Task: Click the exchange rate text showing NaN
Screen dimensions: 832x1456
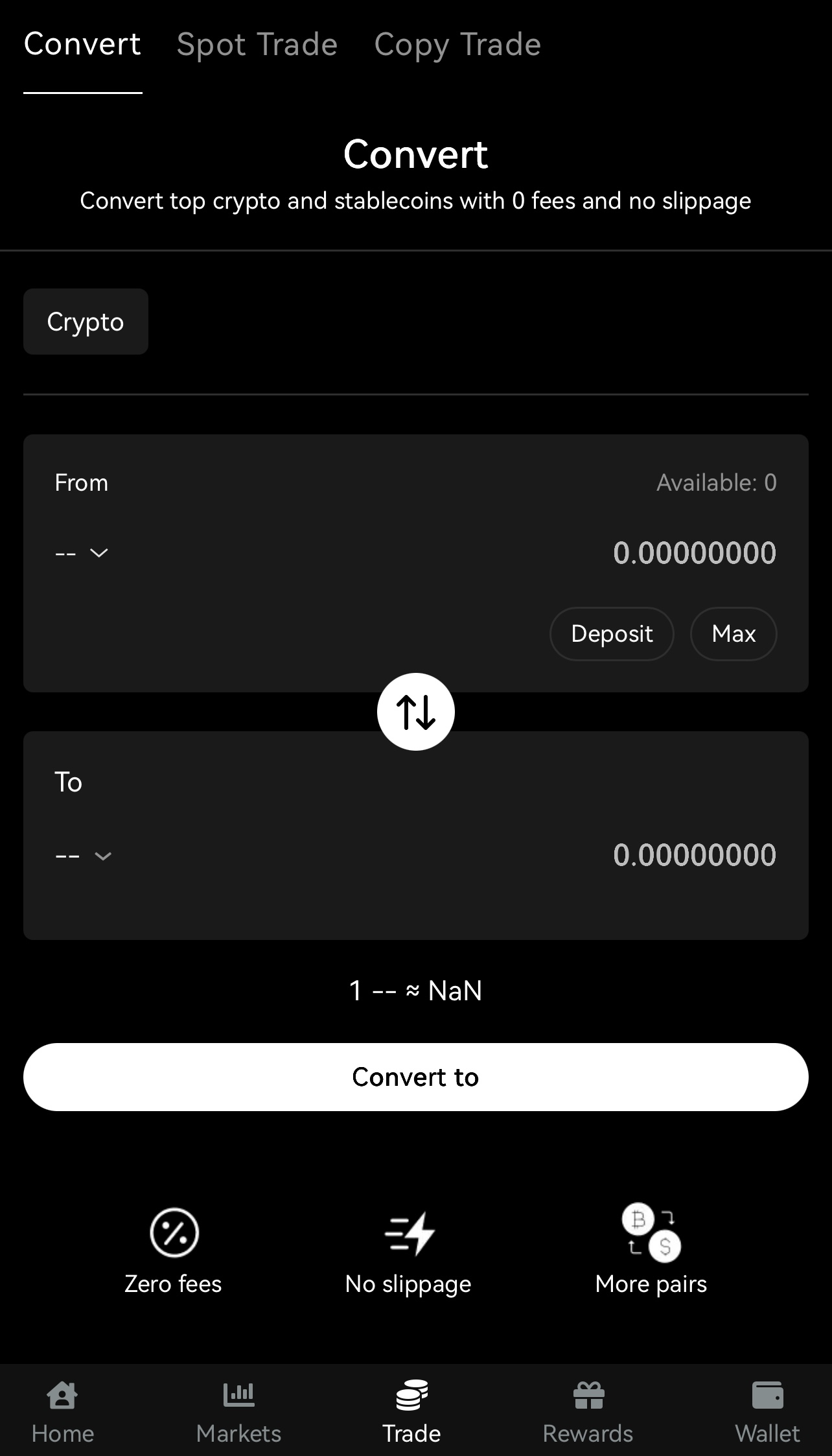Action: click(415, 990)
